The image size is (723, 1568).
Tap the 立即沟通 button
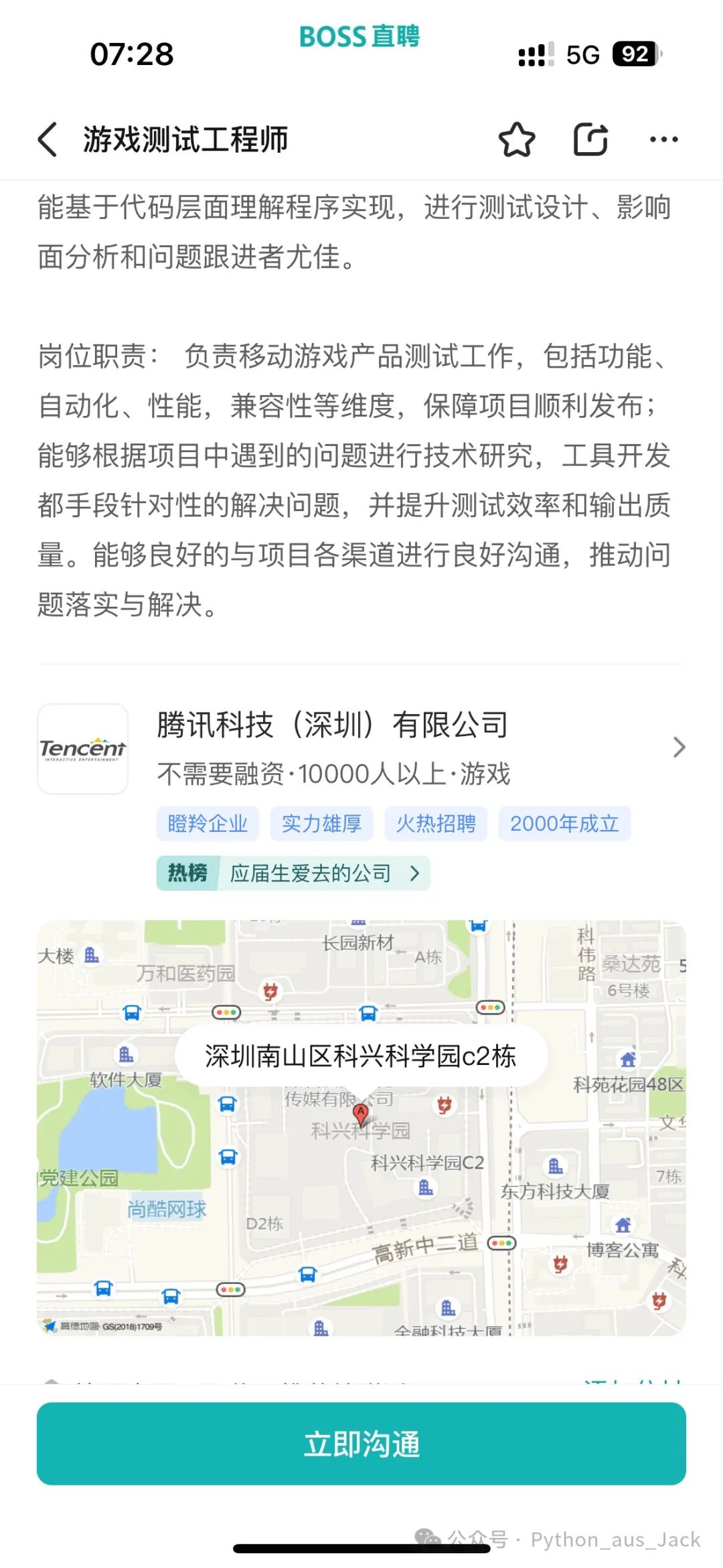pos(361,1443)
